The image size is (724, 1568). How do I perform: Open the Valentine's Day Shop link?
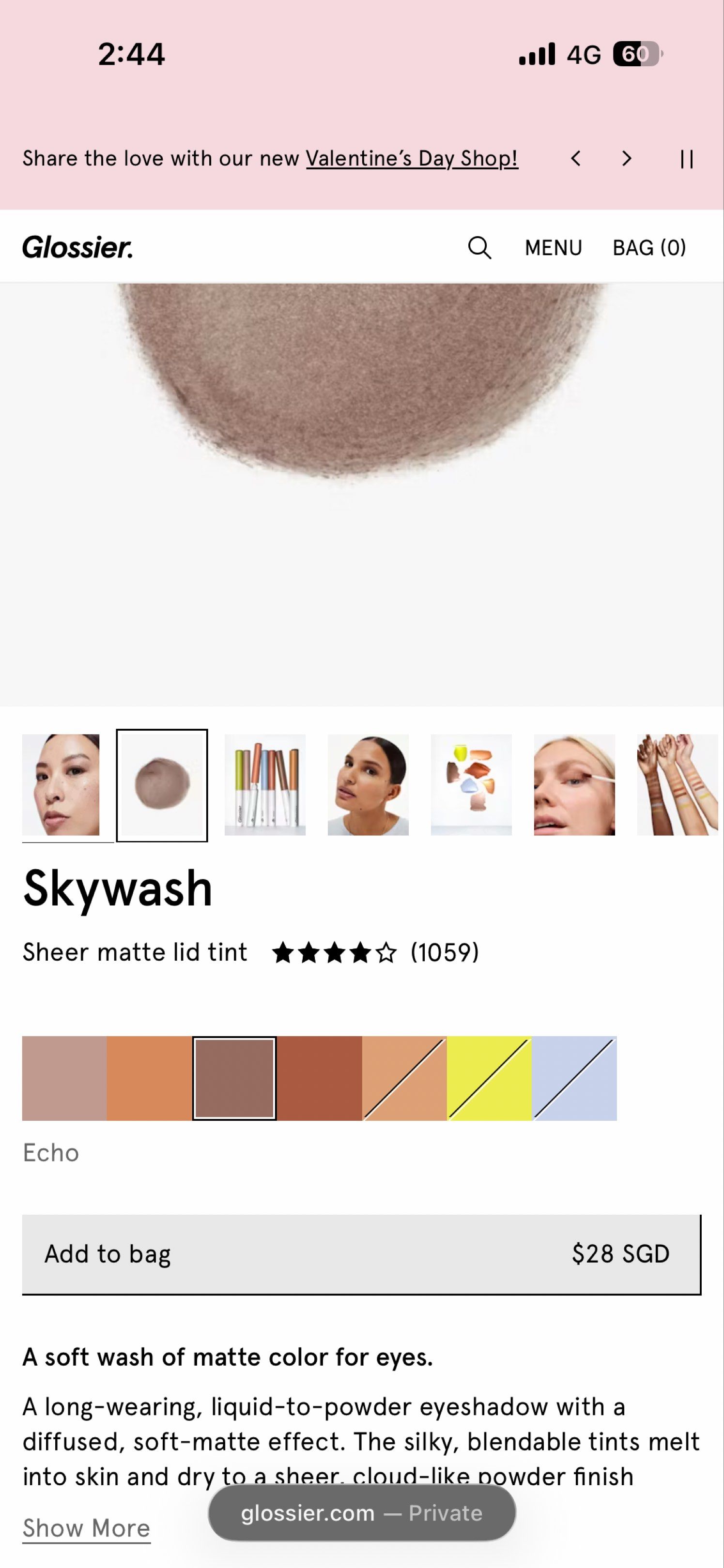coord(411,158)
